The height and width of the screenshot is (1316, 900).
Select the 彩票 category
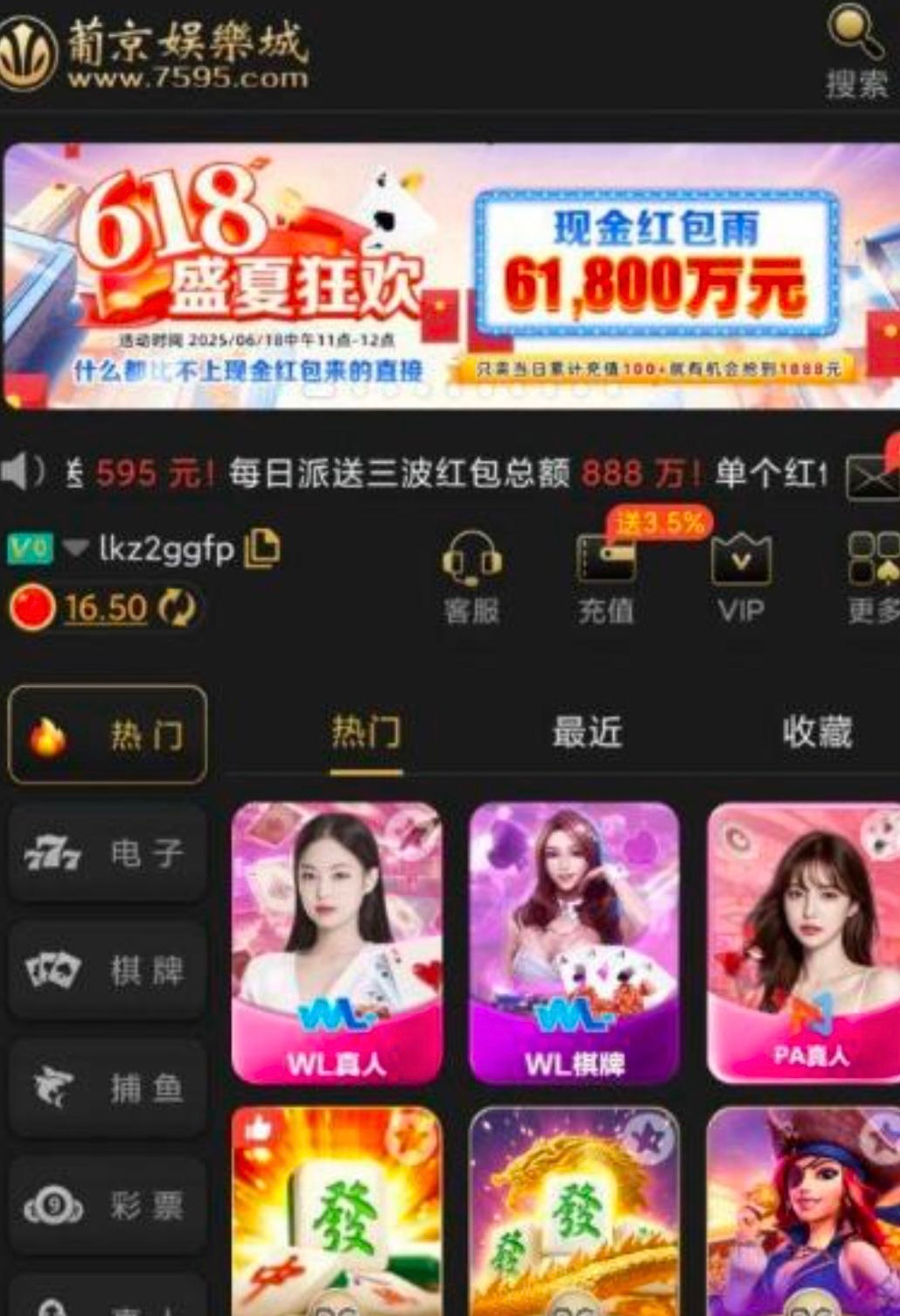pyautogui.click(x=108, y=1207)
